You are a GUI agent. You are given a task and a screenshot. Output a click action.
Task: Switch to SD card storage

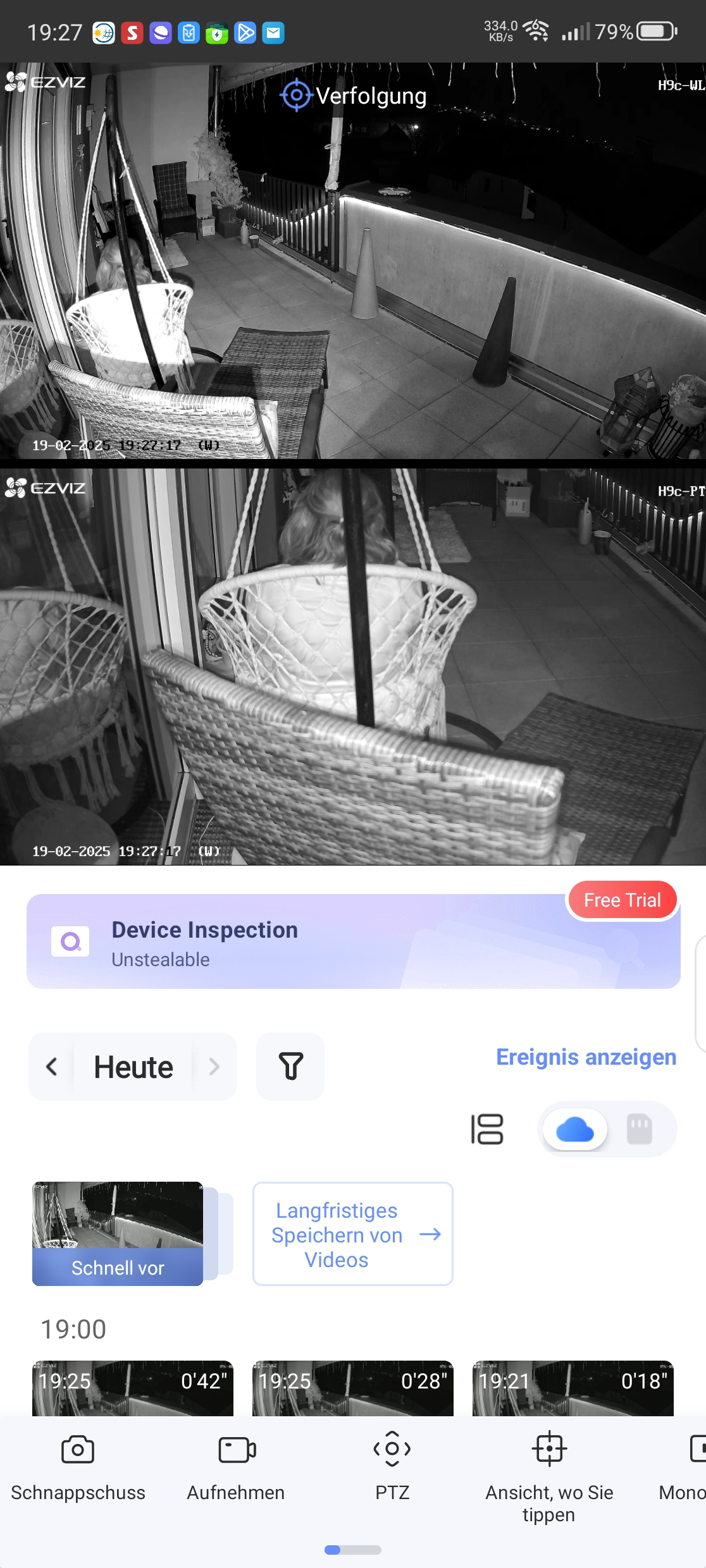click(639, 1129)
